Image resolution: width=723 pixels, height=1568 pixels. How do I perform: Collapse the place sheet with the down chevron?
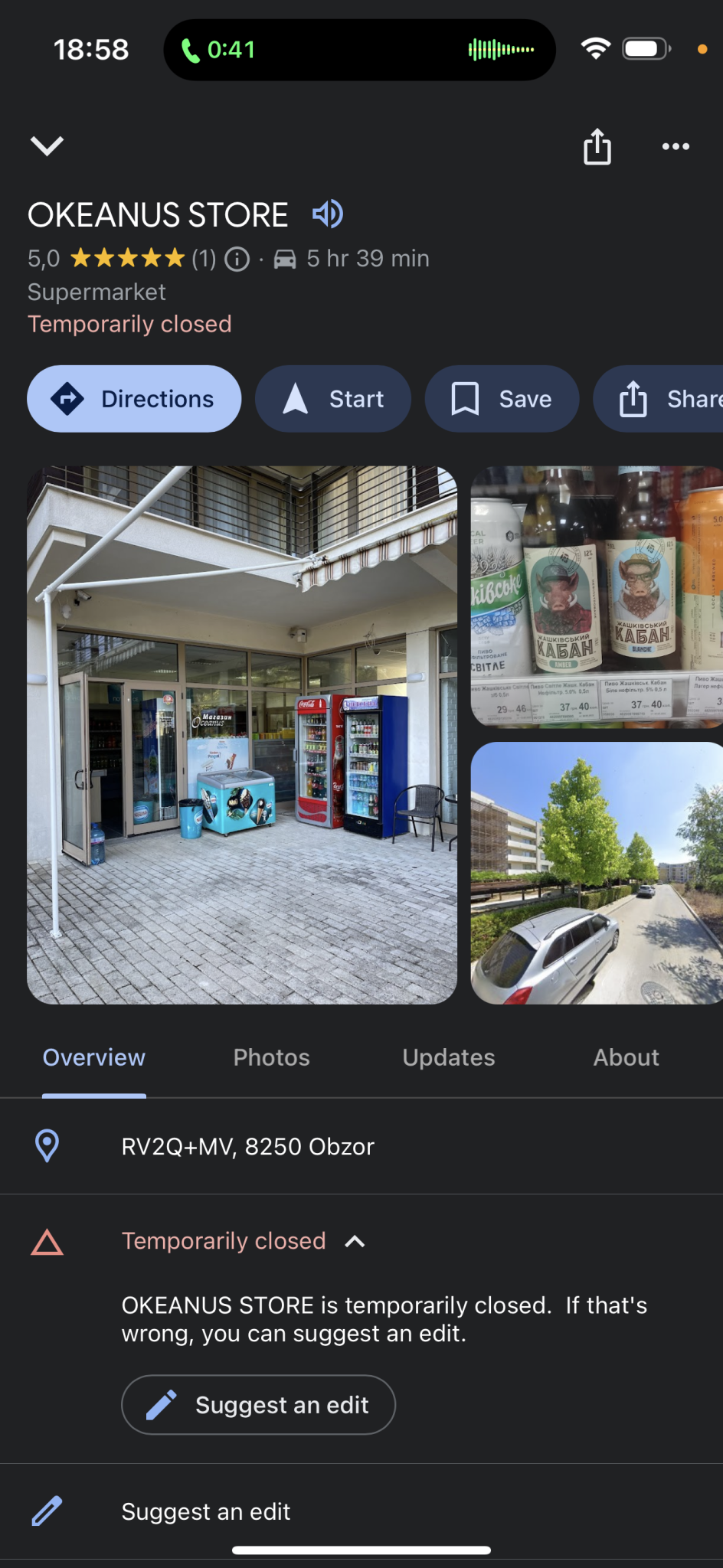47,145
